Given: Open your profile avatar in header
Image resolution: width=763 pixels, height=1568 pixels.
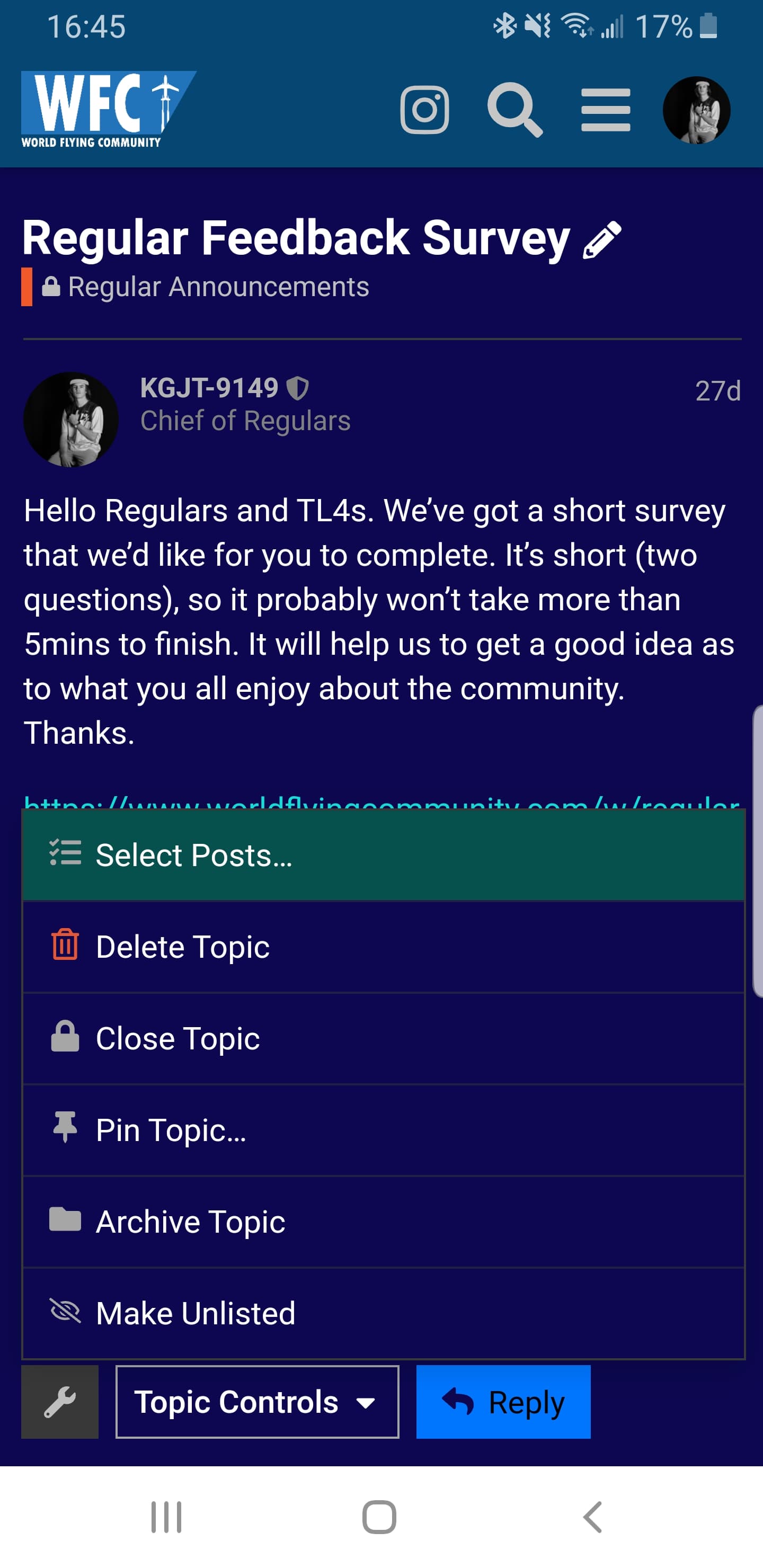Looking at the screenshot, I should (696, 110).
